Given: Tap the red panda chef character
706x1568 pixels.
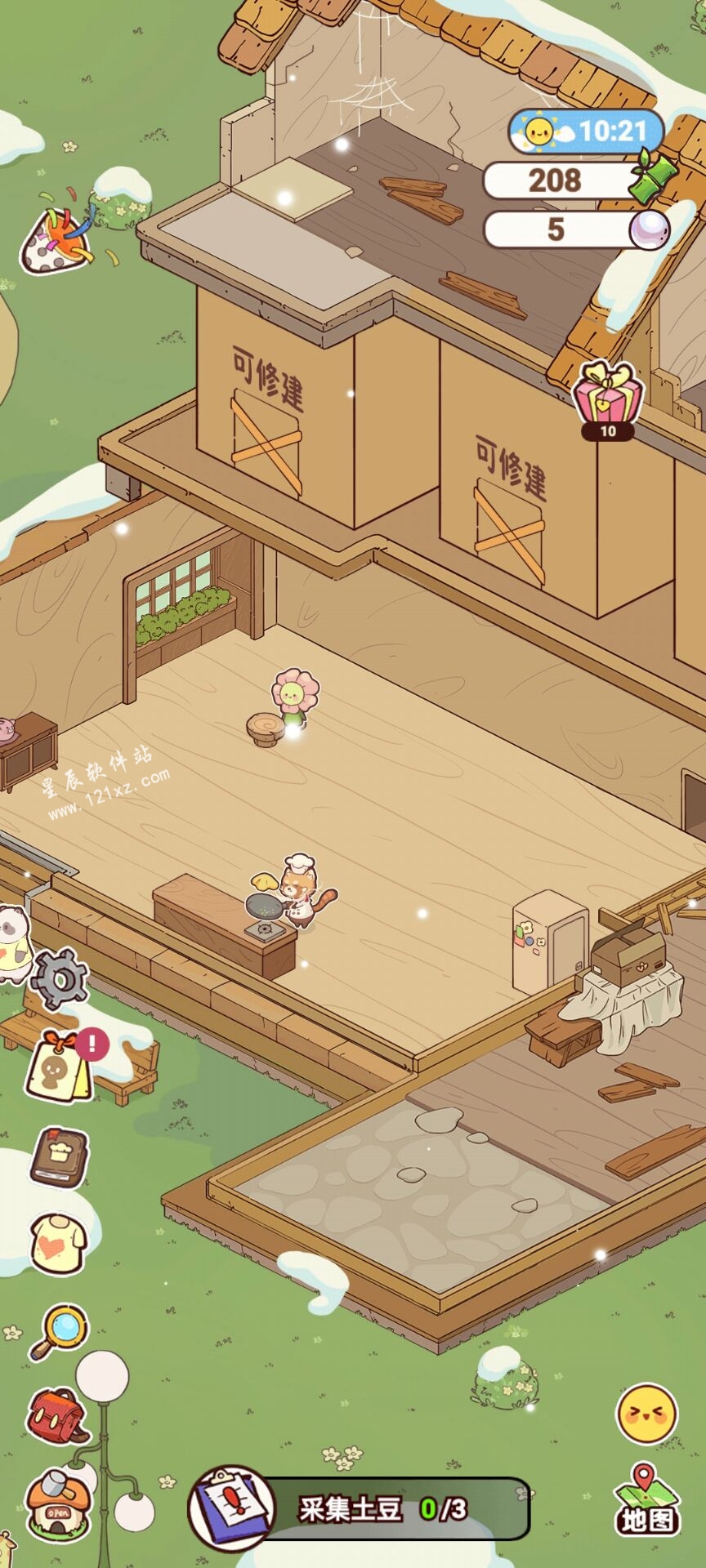Looking at the screenshot, I should 302,894.
